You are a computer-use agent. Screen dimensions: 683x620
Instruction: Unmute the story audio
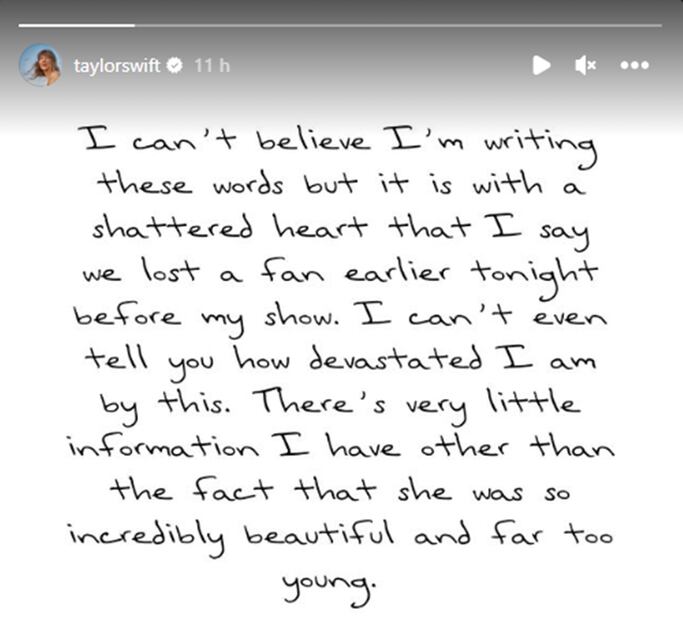click(x=586, y=66)
